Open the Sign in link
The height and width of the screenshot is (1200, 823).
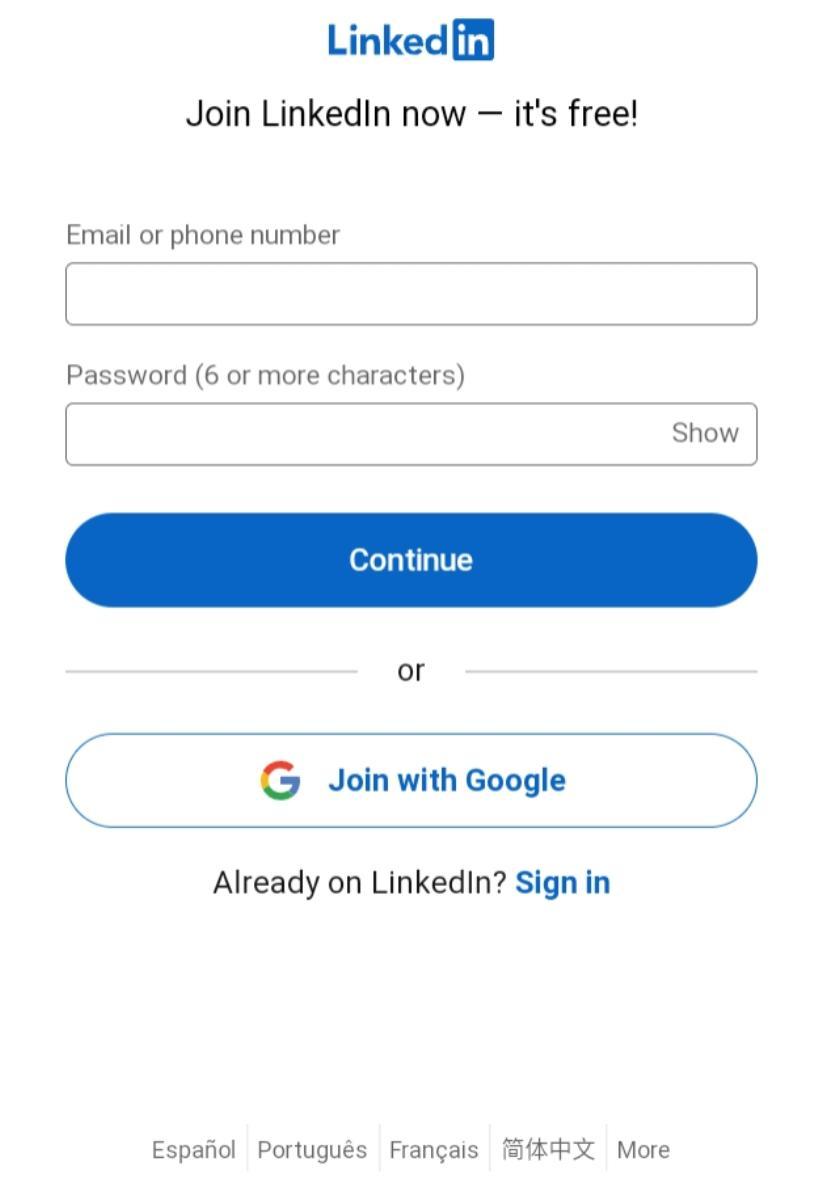click(562, 883)
